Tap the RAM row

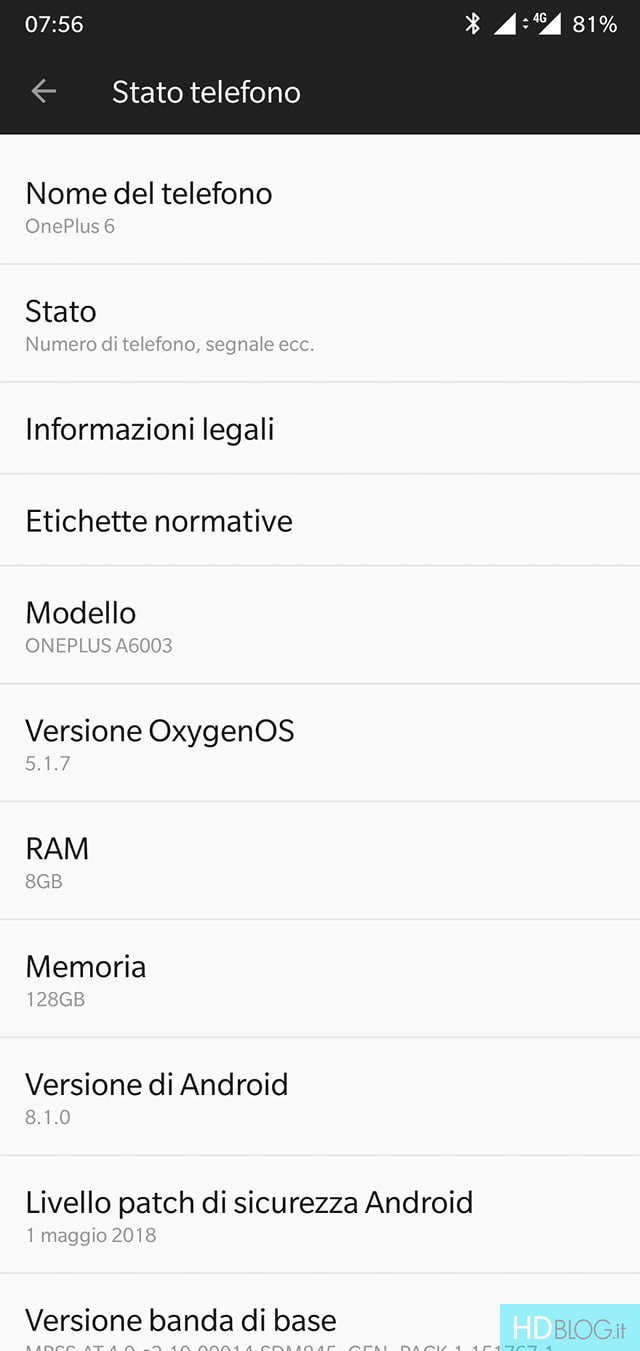tap(320, 861)
